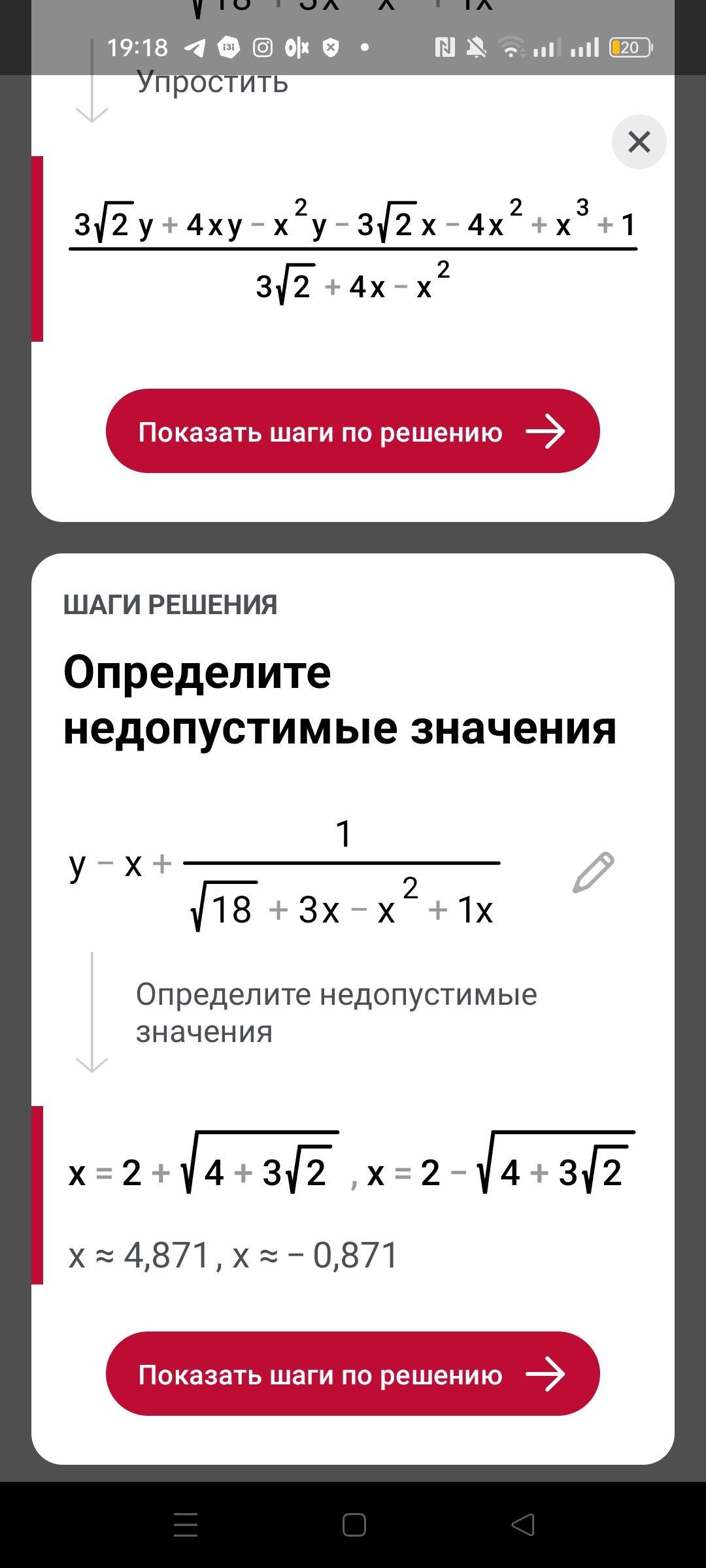Go to the home screen
Screen dimensions: 706x1568
click(354, 1525)
